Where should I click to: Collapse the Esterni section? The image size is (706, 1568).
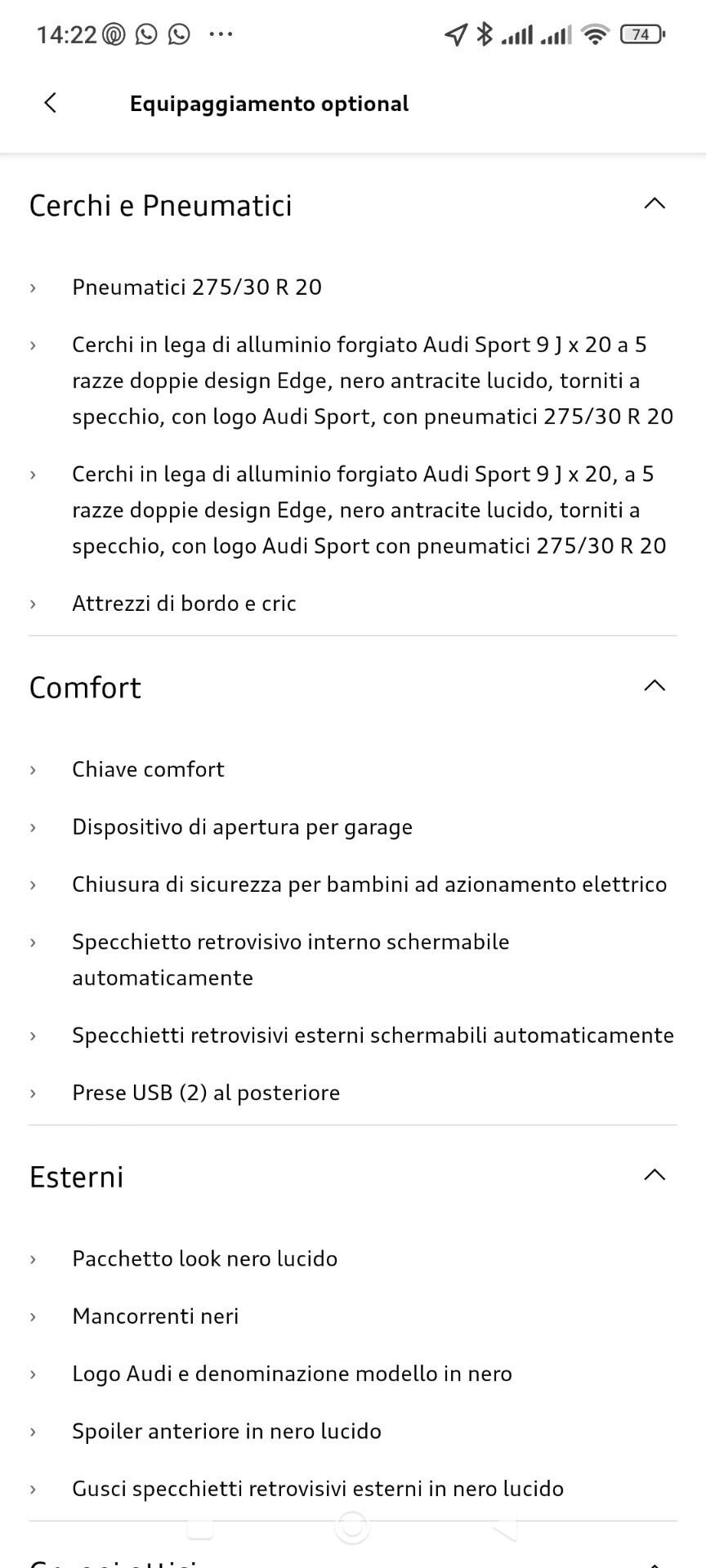[x=655, y=1175]
